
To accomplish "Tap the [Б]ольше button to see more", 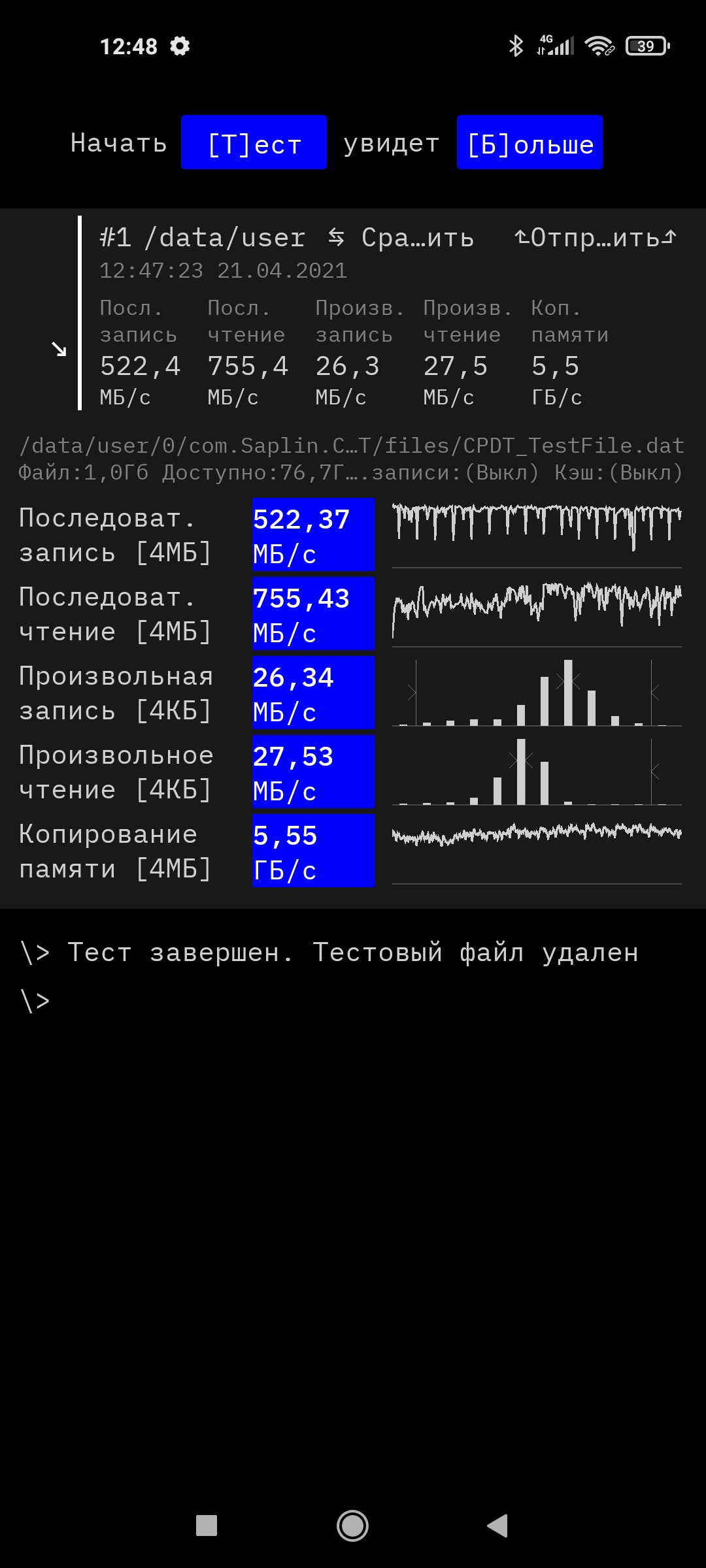I will pyautogui.click(x=529, y=142).
